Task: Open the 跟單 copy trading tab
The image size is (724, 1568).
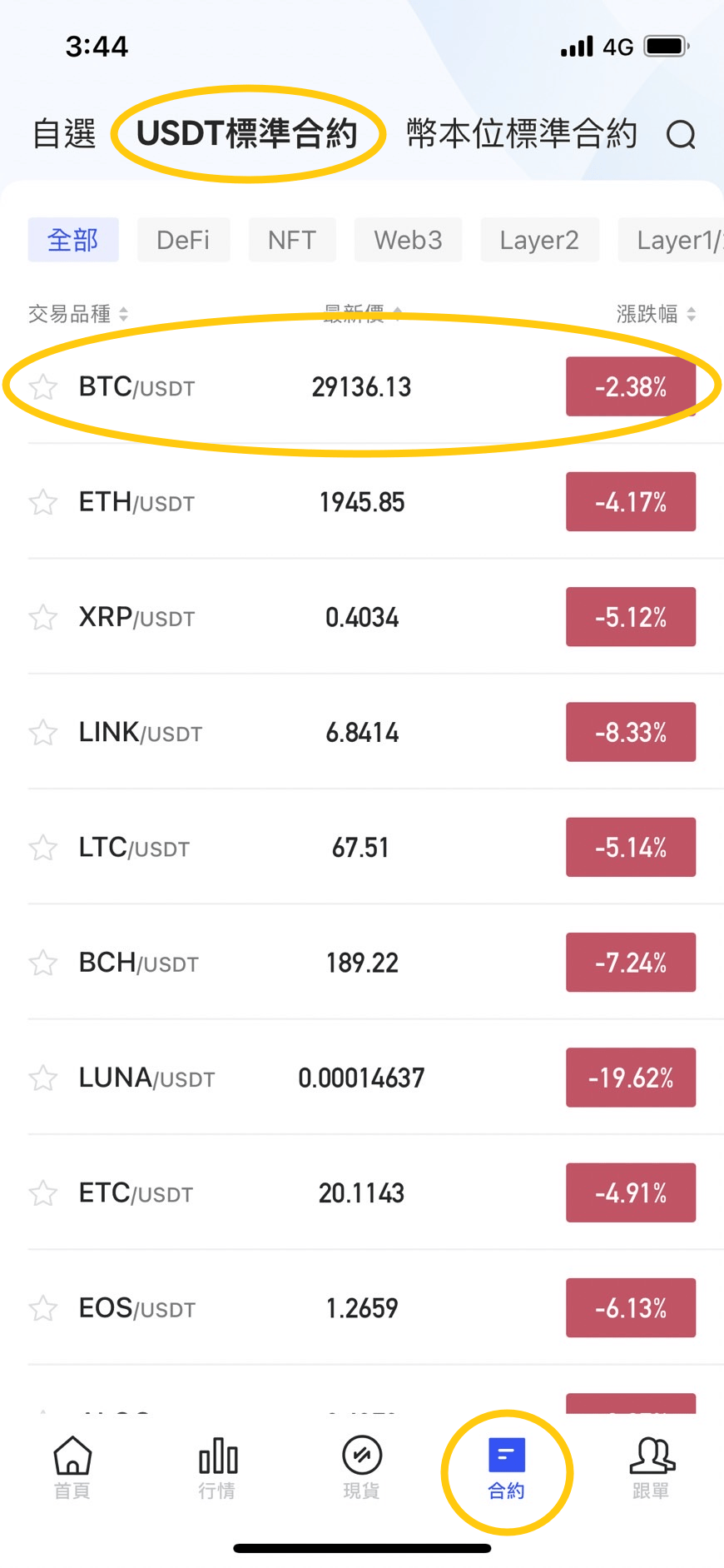Action: pyautogui.click(x=652, y=1467)
